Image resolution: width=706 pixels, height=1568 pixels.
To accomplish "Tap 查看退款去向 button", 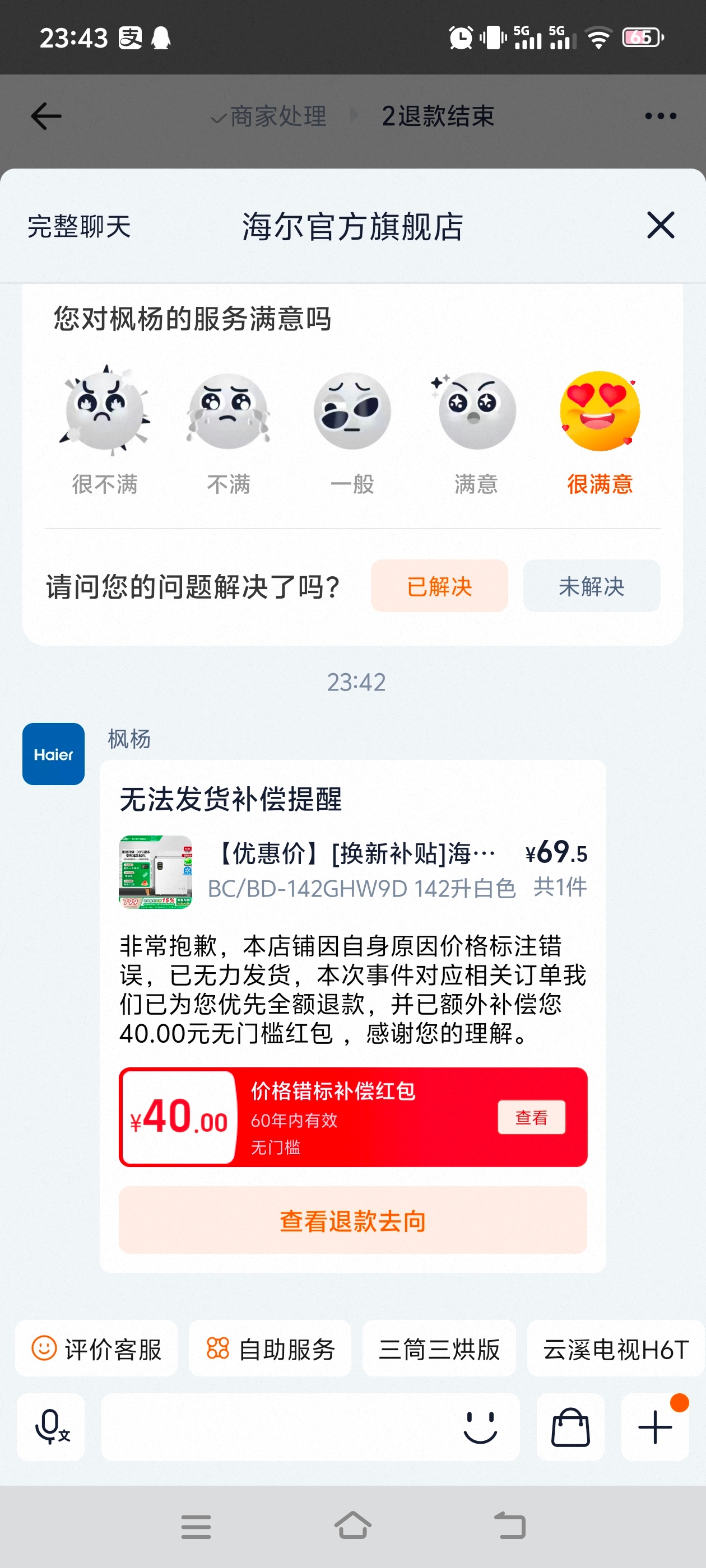I will pyautogui.click(x=352, y=1220).
